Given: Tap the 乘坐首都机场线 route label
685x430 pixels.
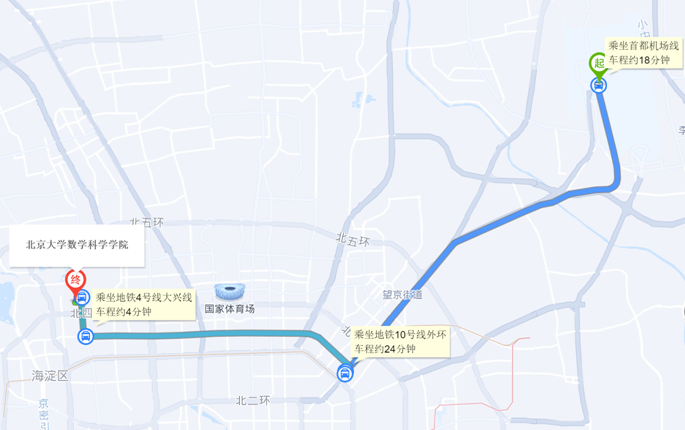Looking at the screenshot, I should coord(644,53).
